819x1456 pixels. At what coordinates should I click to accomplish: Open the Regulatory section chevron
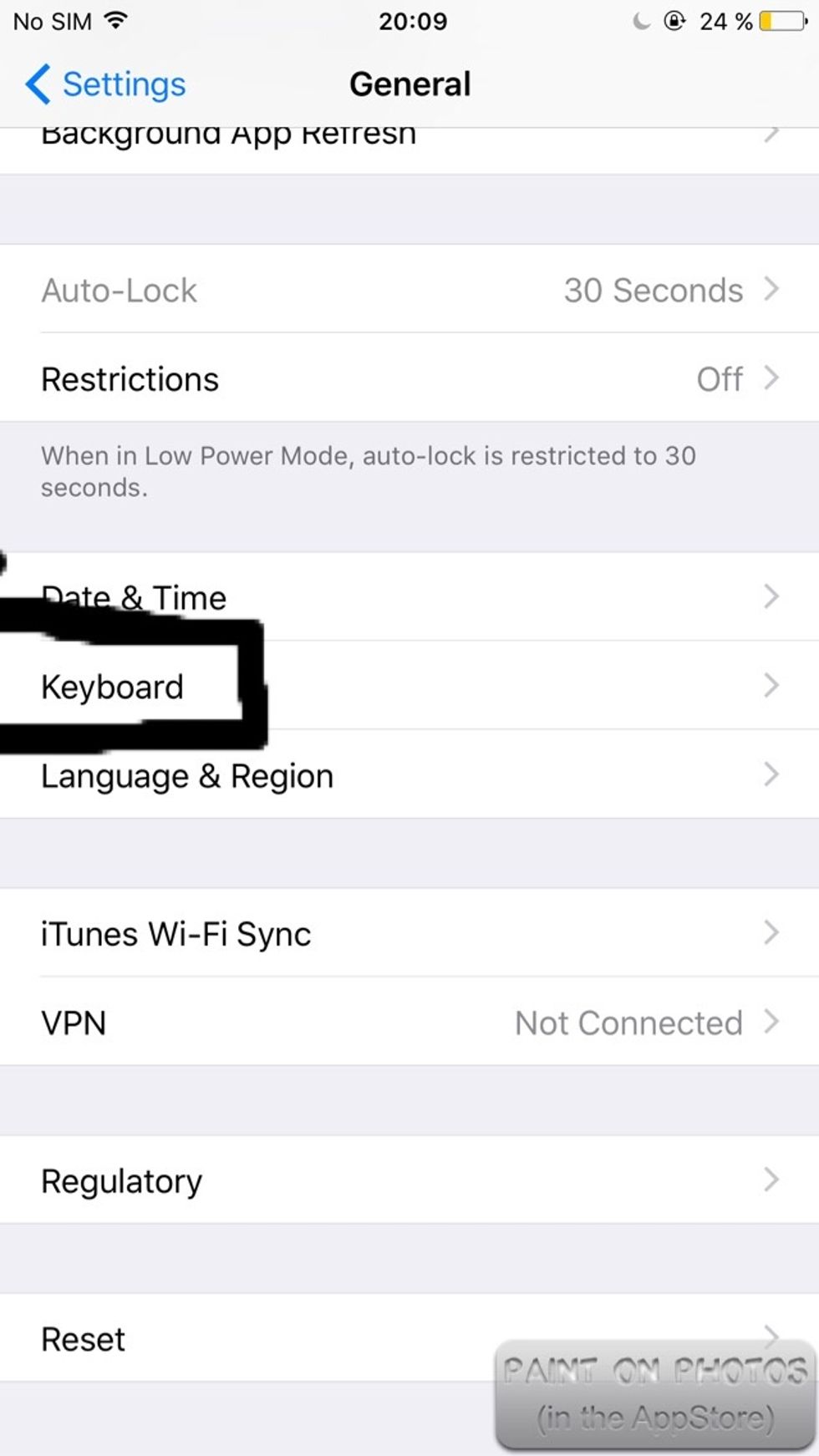pos(771,1180)
